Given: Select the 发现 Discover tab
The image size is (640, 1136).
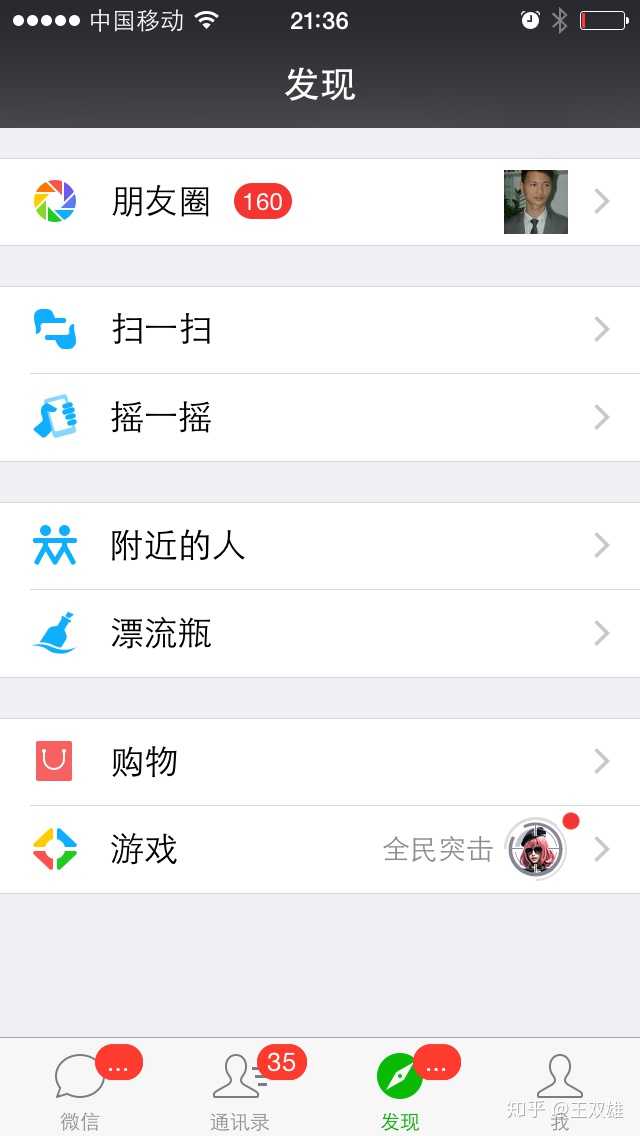Looking at the screenshot, I should (400, 1090).
